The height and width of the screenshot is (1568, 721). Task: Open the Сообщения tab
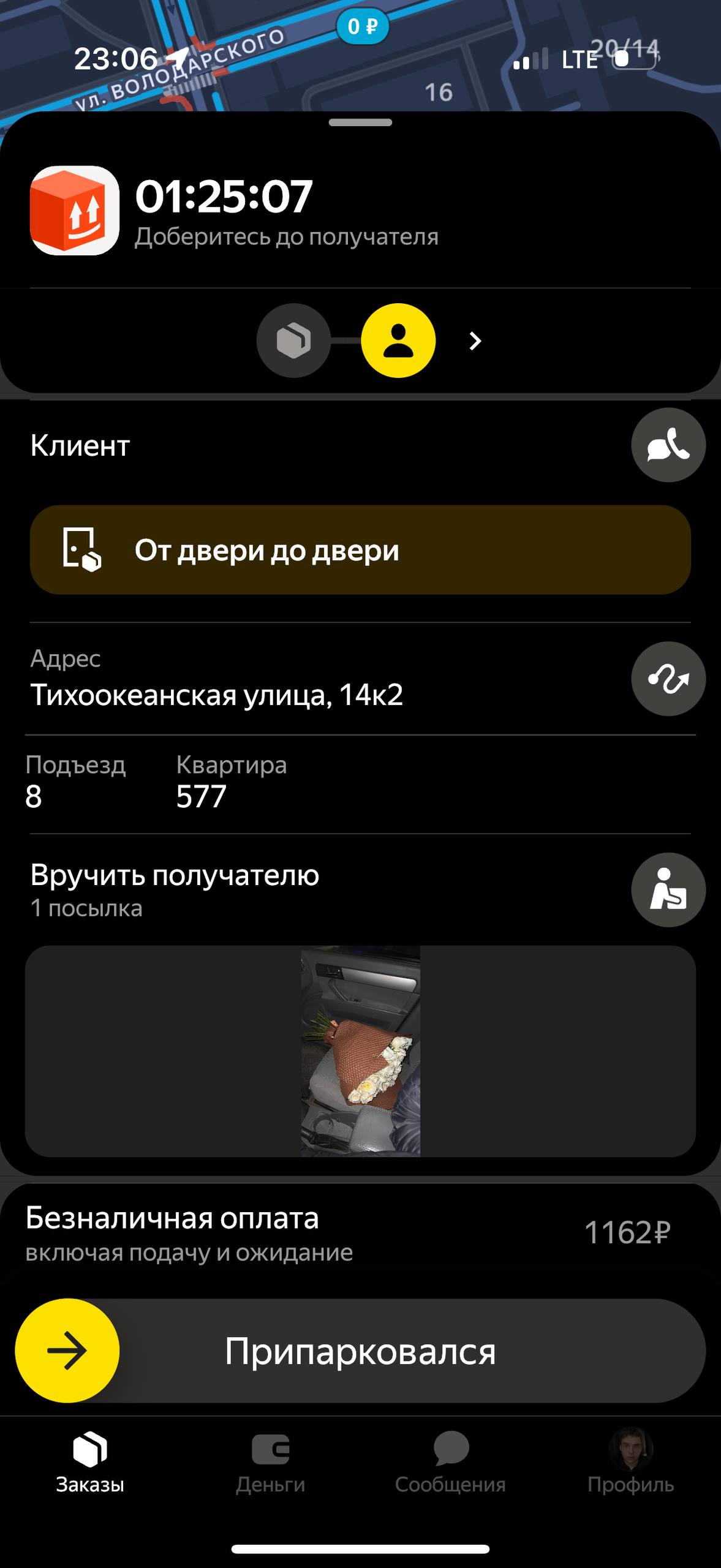coord(450,1461)
